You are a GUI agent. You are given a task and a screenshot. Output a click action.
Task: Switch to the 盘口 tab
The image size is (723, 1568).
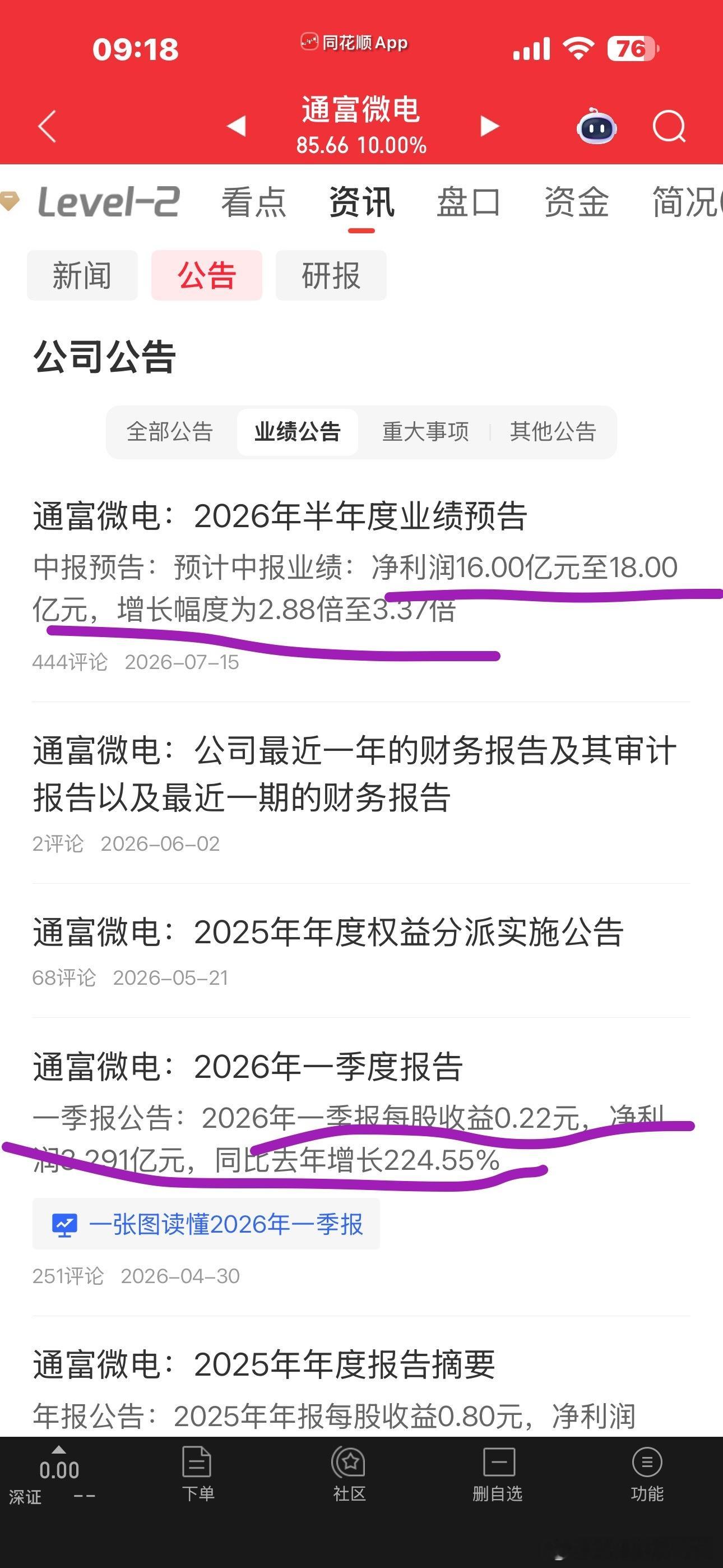(469, 202)
